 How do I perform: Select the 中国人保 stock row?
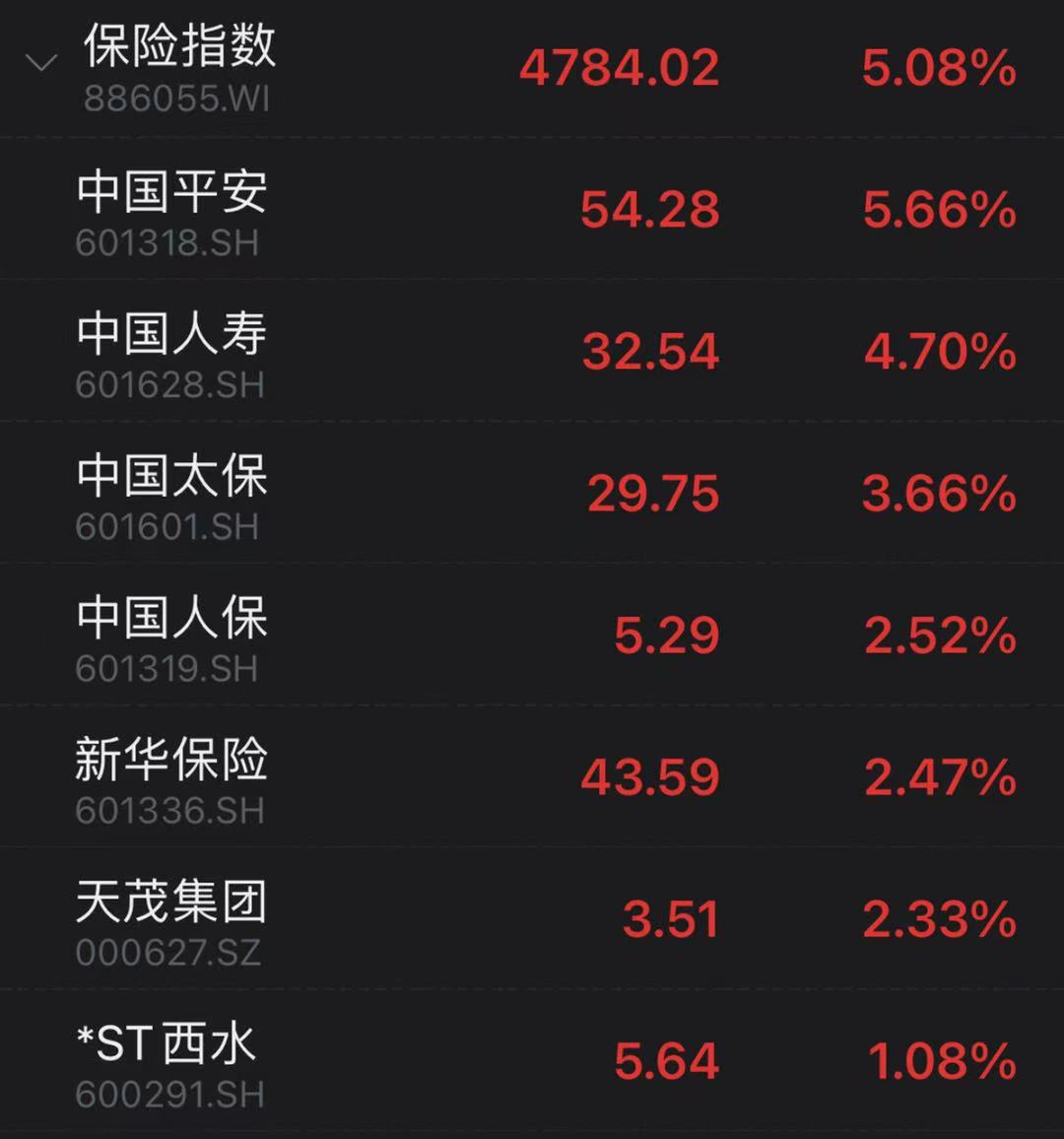[x=171, y=635]
